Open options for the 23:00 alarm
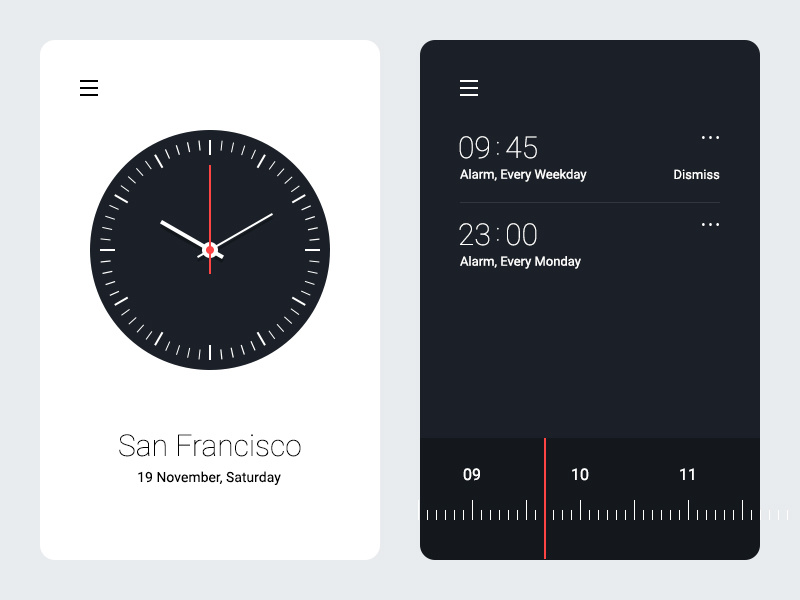800x600 pixels. (x=710, y=224)
